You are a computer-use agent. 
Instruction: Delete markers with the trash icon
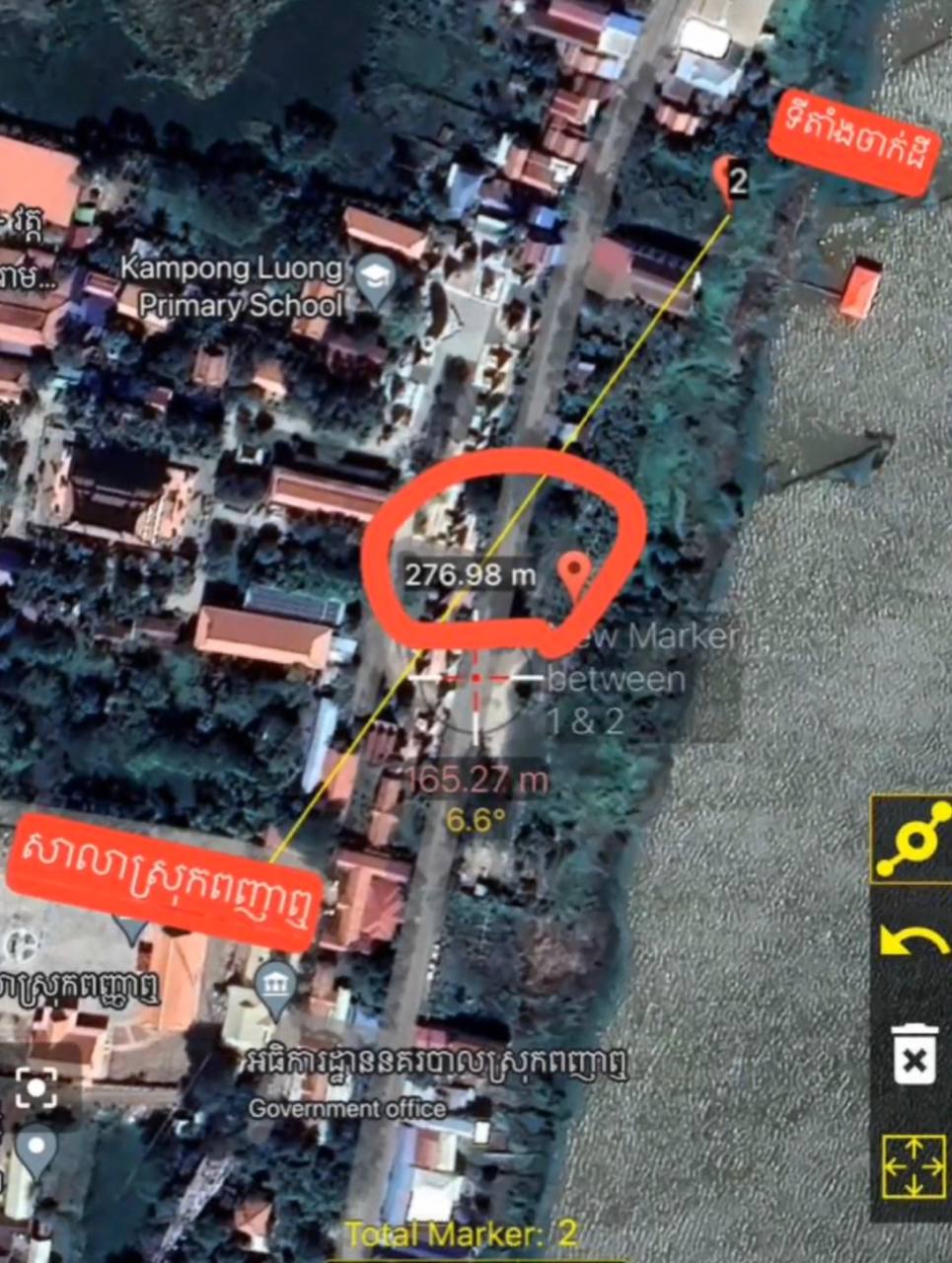(x=914, y=1054)
